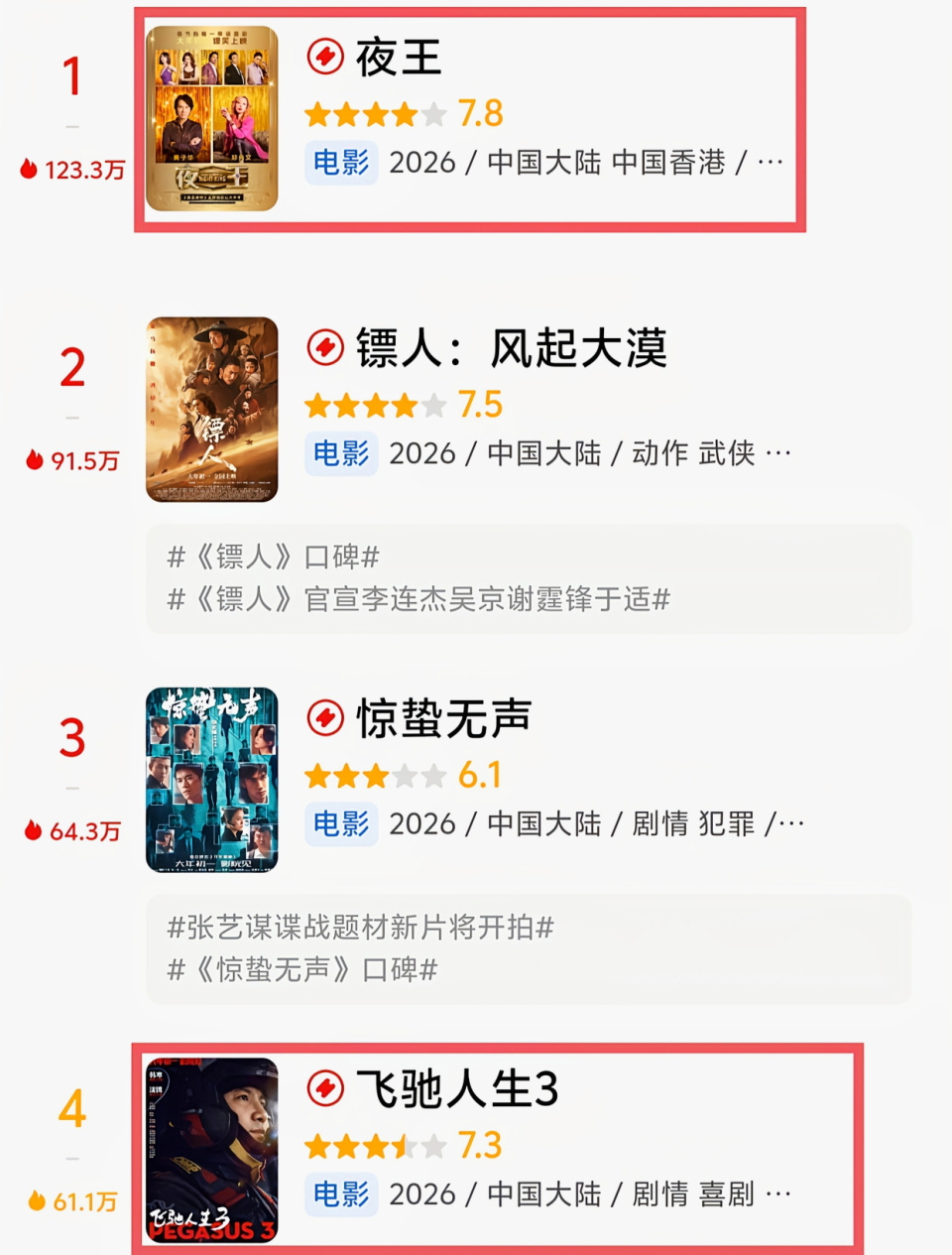Click the ticket icon beside 惊蛰无声
This screenshot has height=1255, width=952.
pos(325,719)
